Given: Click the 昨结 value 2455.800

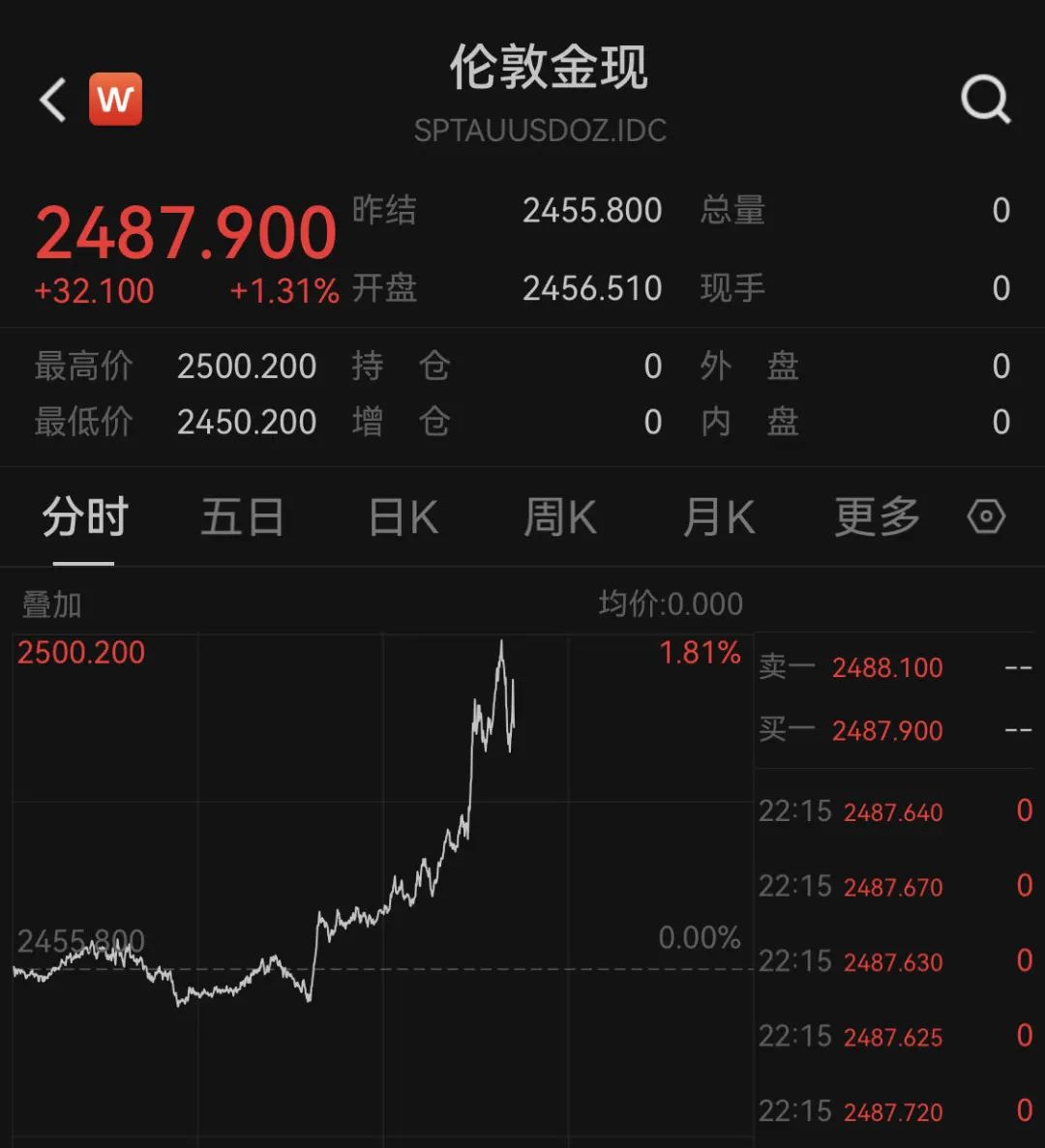Looking at the screenshot, I should [593, 211].
